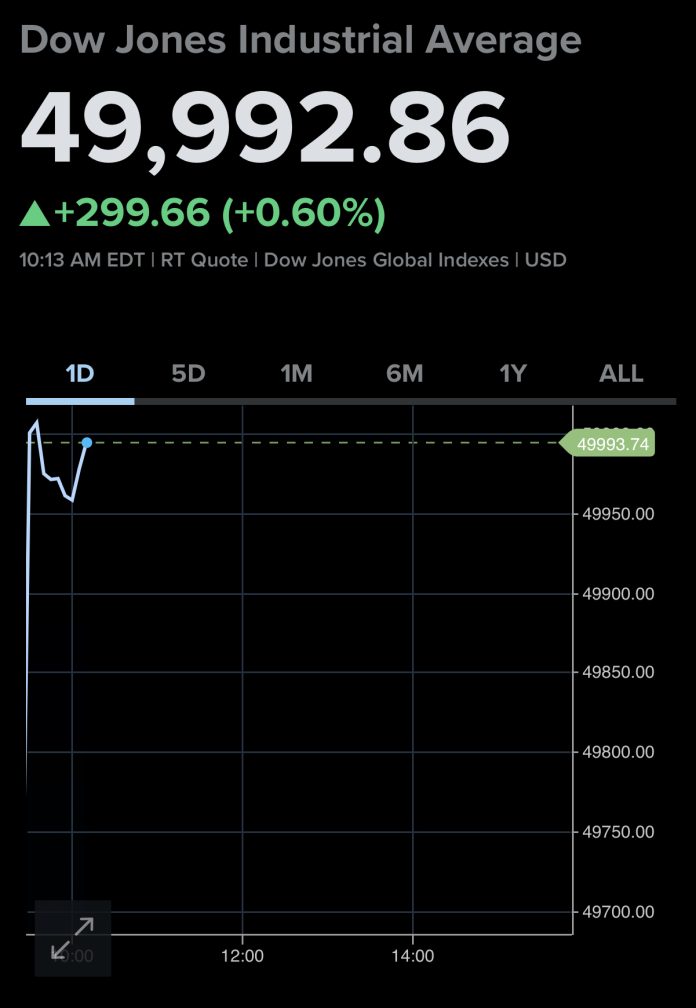The width and height of the screenshot is (696, 1008).
Task: Display the ALL time chart range
Action: (621, 374)
